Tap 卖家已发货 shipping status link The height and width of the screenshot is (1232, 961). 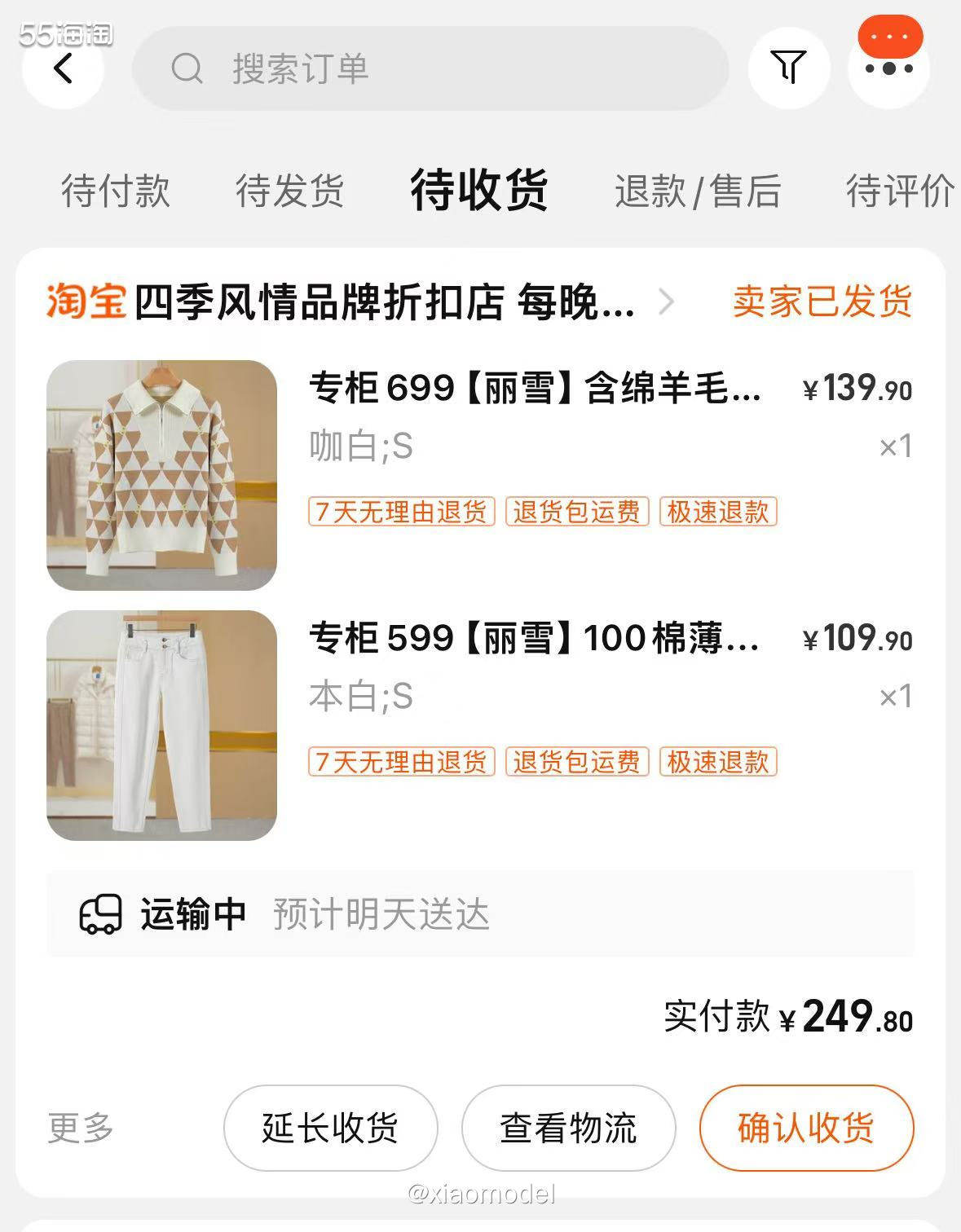coord(821,301)
